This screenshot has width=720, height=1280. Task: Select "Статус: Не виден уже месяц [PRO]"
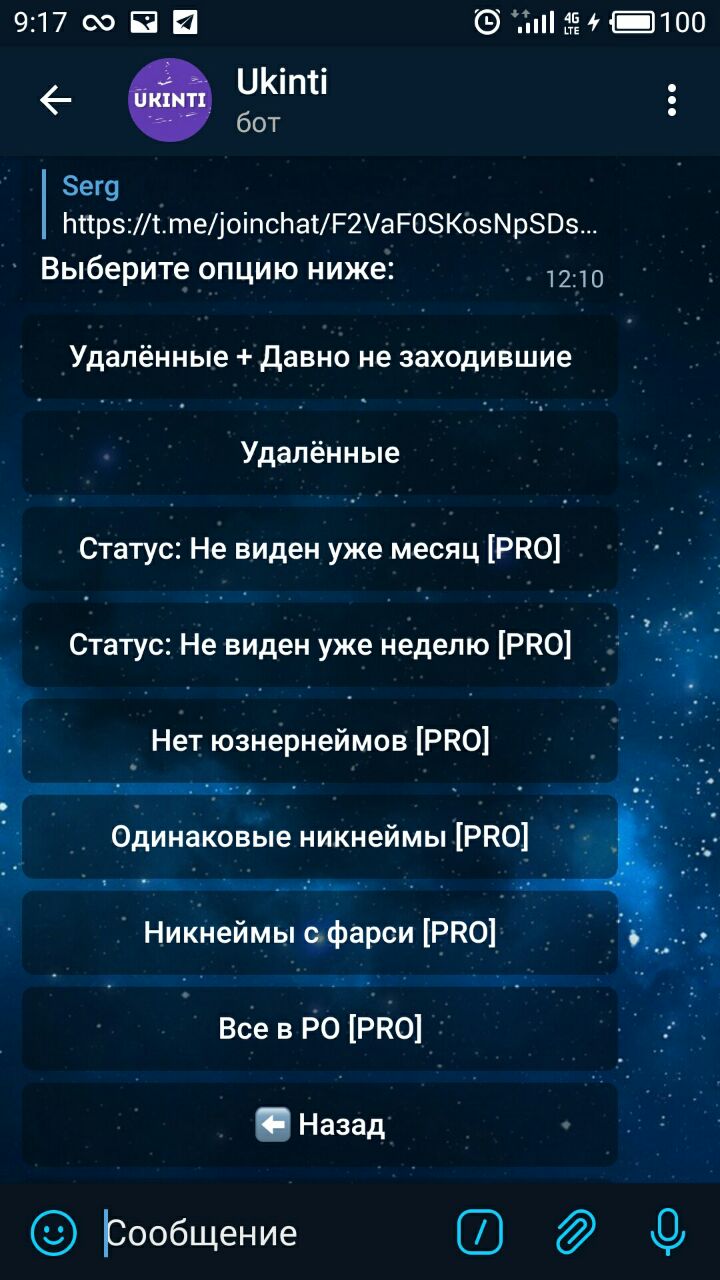pyautogui.click(x=320, y=549)
